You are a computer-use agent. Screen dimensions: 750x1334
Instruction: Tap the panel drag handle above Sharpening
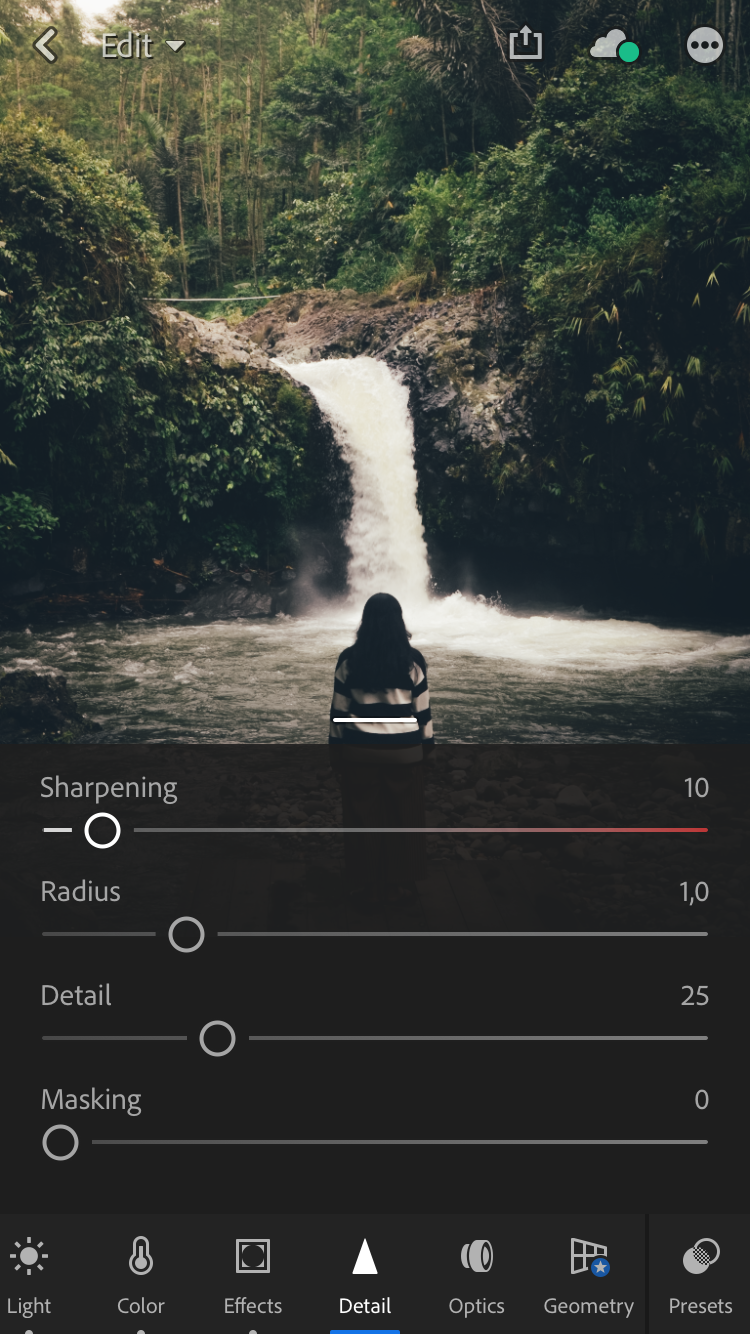coord(375,719)
